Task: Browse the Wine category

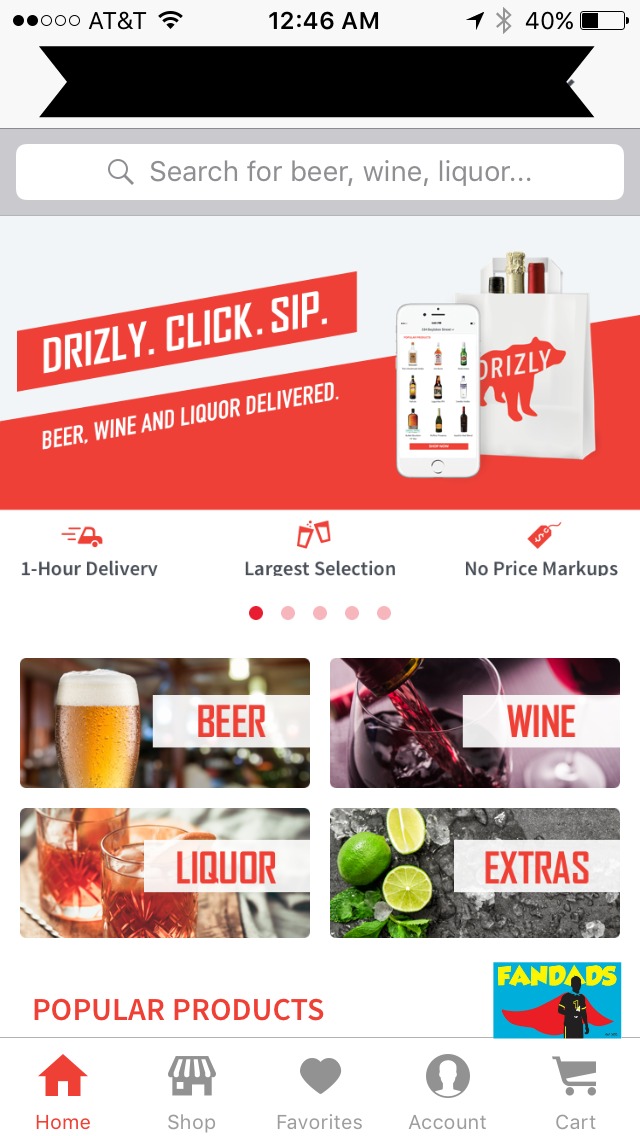Action: point(475,722)
